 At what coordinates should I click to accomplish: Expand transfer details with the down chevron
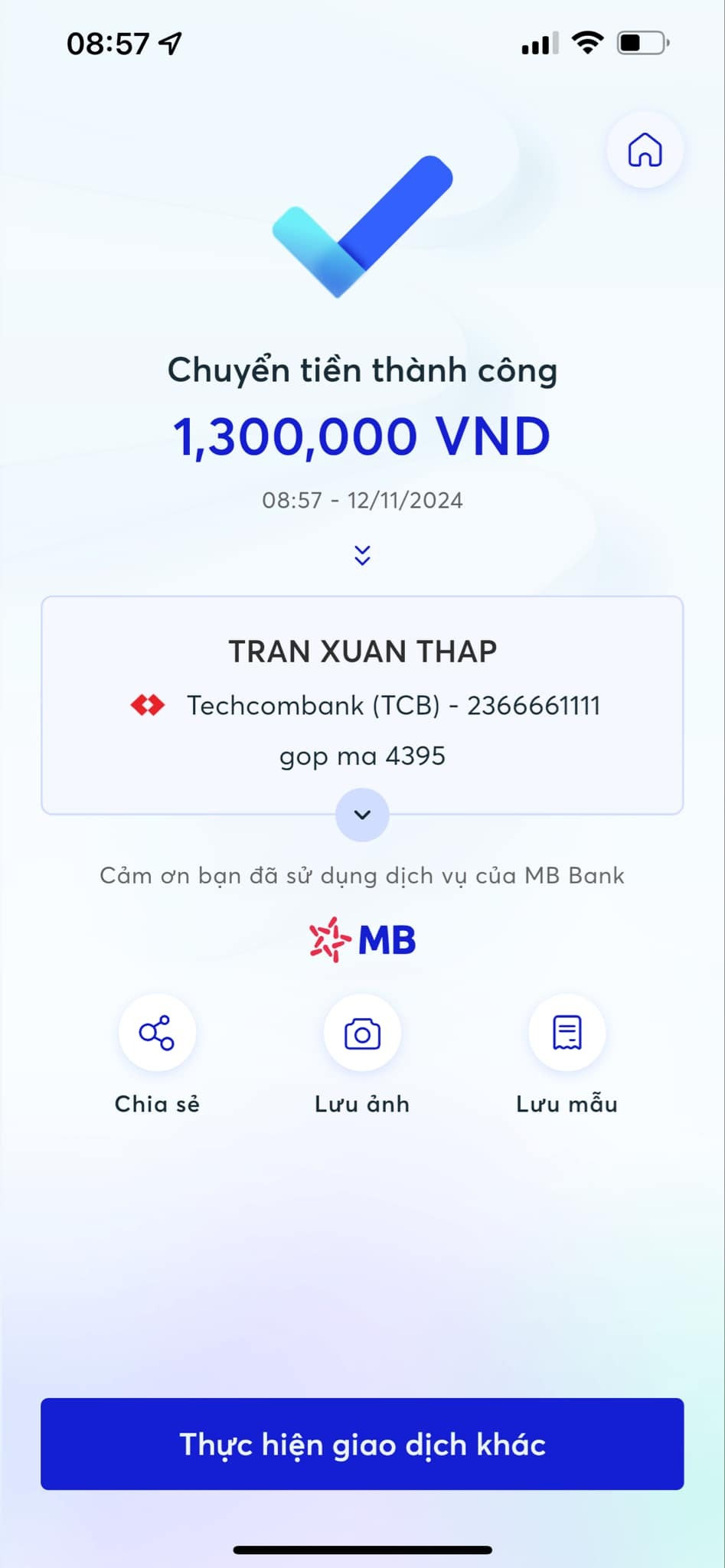[x=362, y=815]
